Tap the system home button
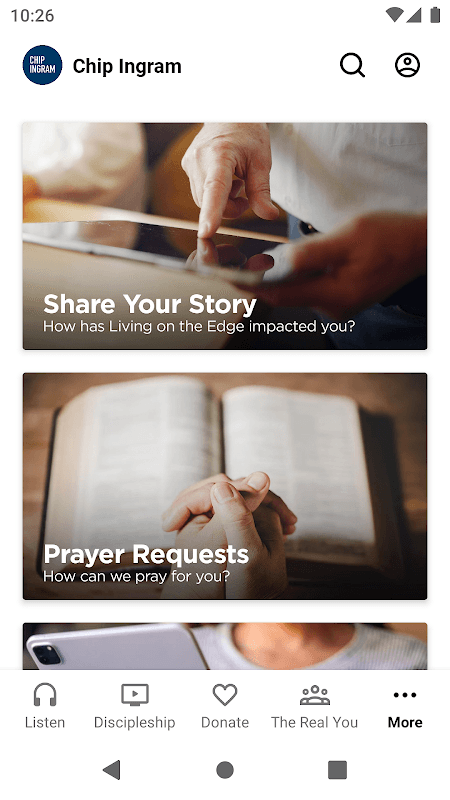The height and width of the screenshot is (800, 450). 225,769
